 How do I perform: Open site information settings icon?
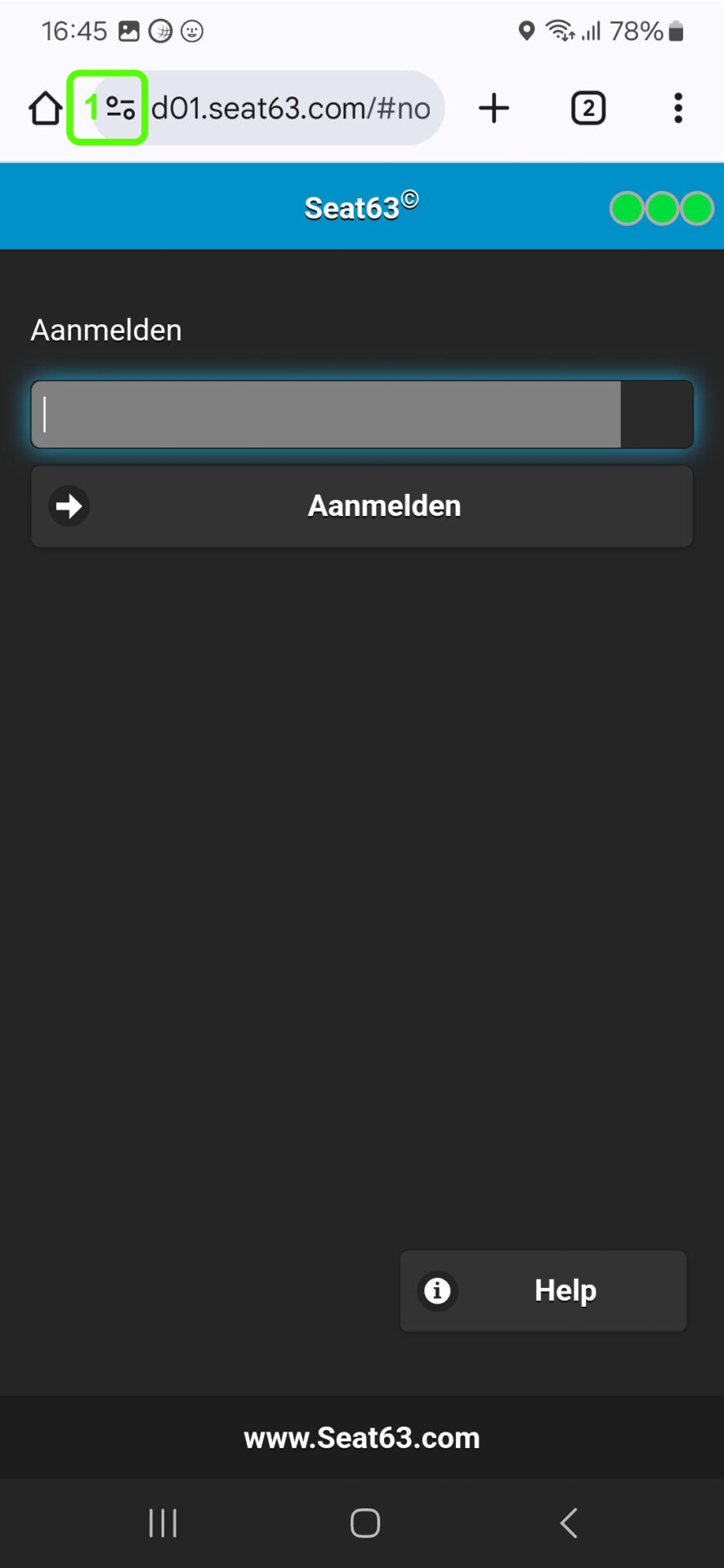[121, 108]
